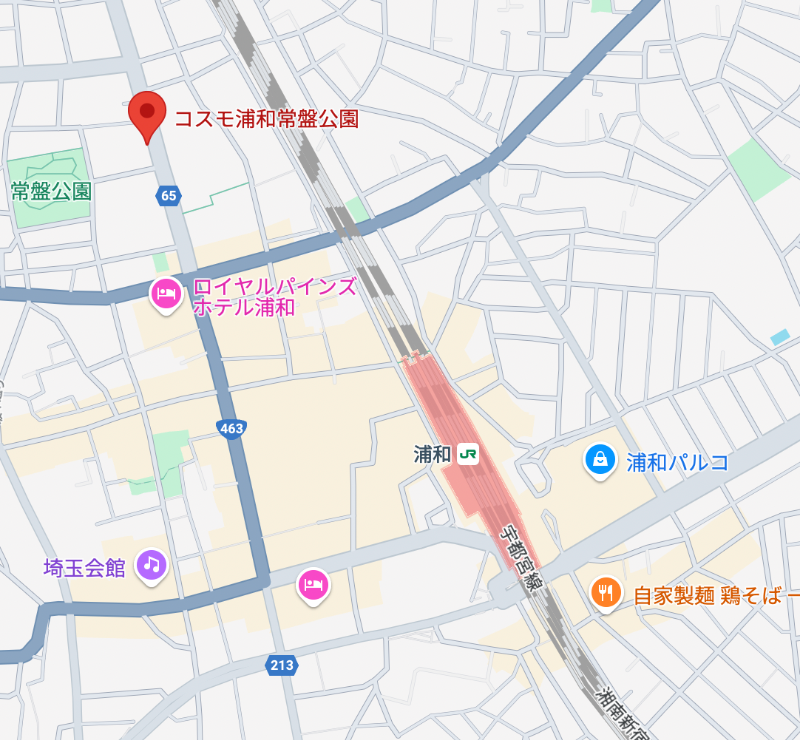Open the 埼玉会館 music venue marker

point(151,565)
